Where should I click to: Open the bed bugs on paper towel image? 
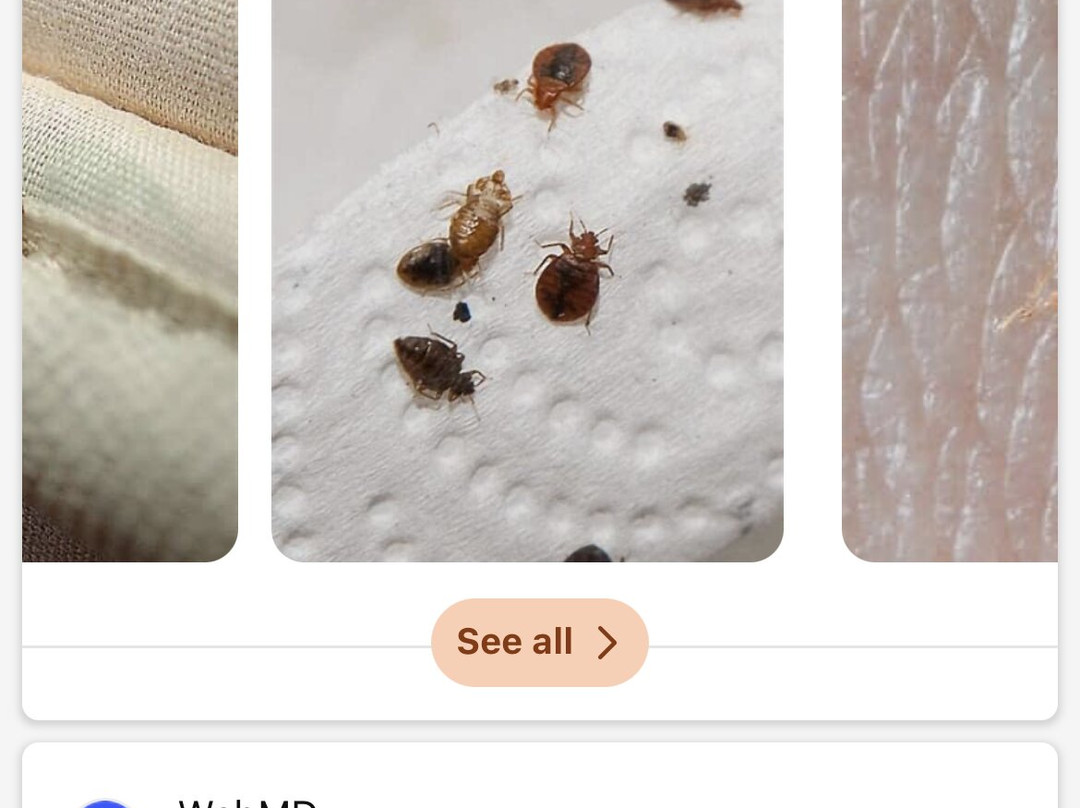click(527, 280)
